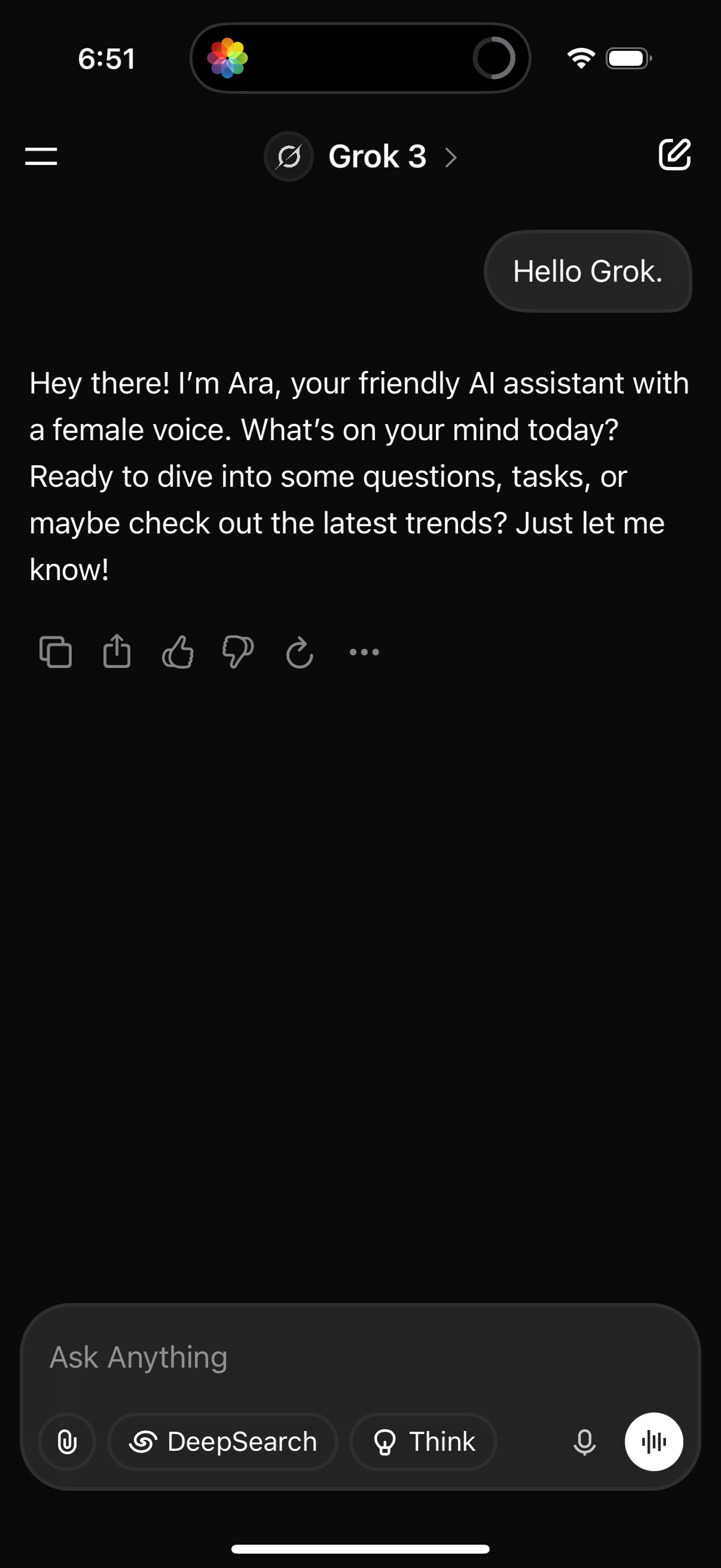Enable Think mode
Viewport: 721px width, 1568px height.
pyautogui.click(x=423, y=1441)
